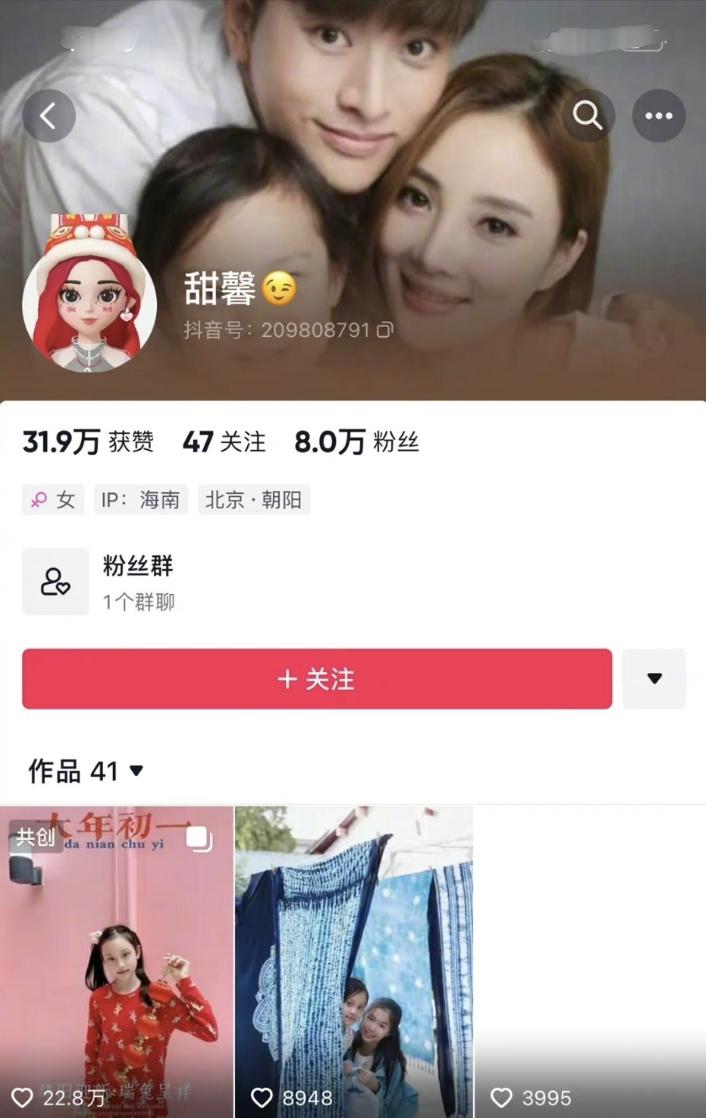Screen dimensions: 706x1118
Task: Open the 作品 41 sorting dropdown
Action: click(87, 771)
